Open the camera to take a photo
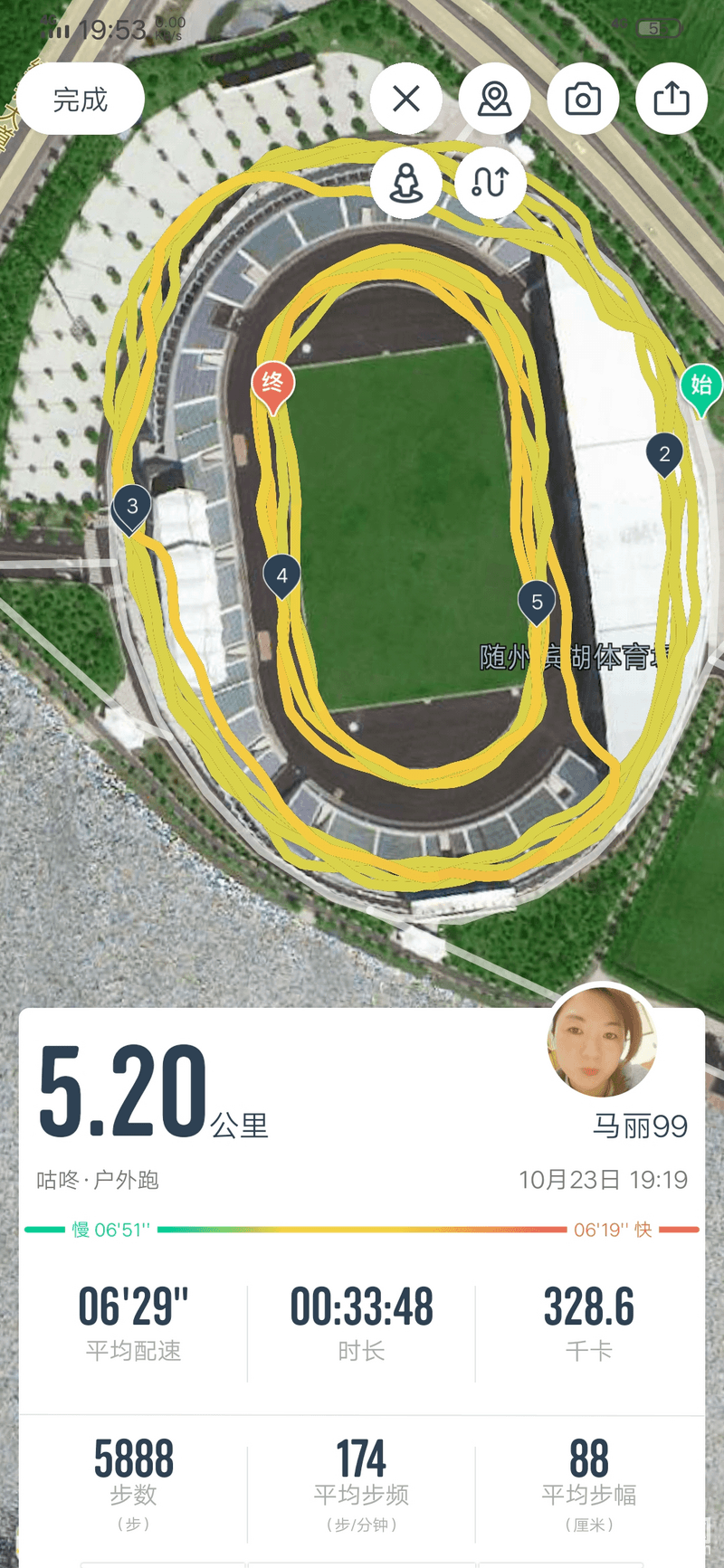 [583, 99]
